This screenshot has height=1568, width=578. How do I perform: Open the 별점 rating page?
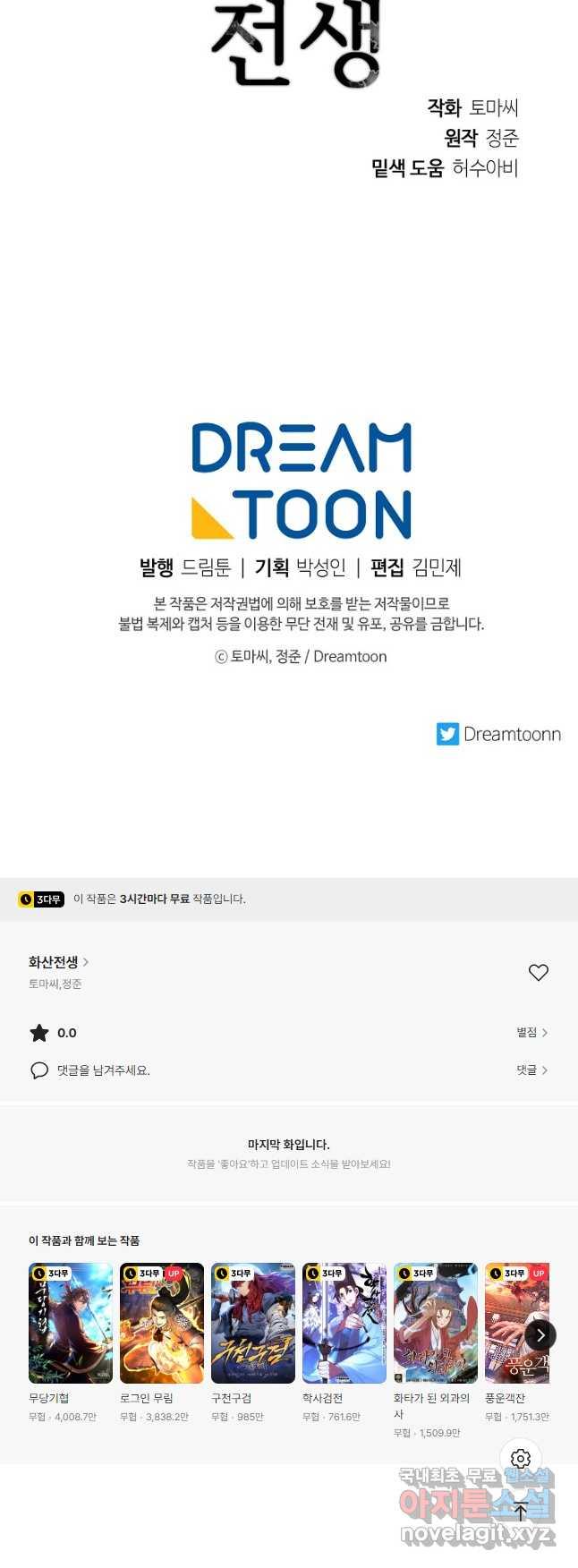[531, 1032]
